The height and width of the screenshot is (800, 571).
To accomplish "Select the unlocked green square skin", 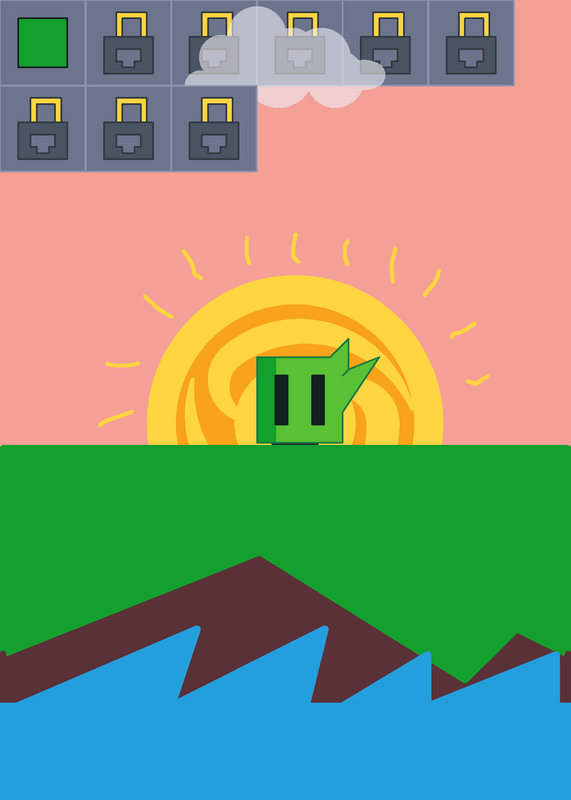I will tap(43, 43).
